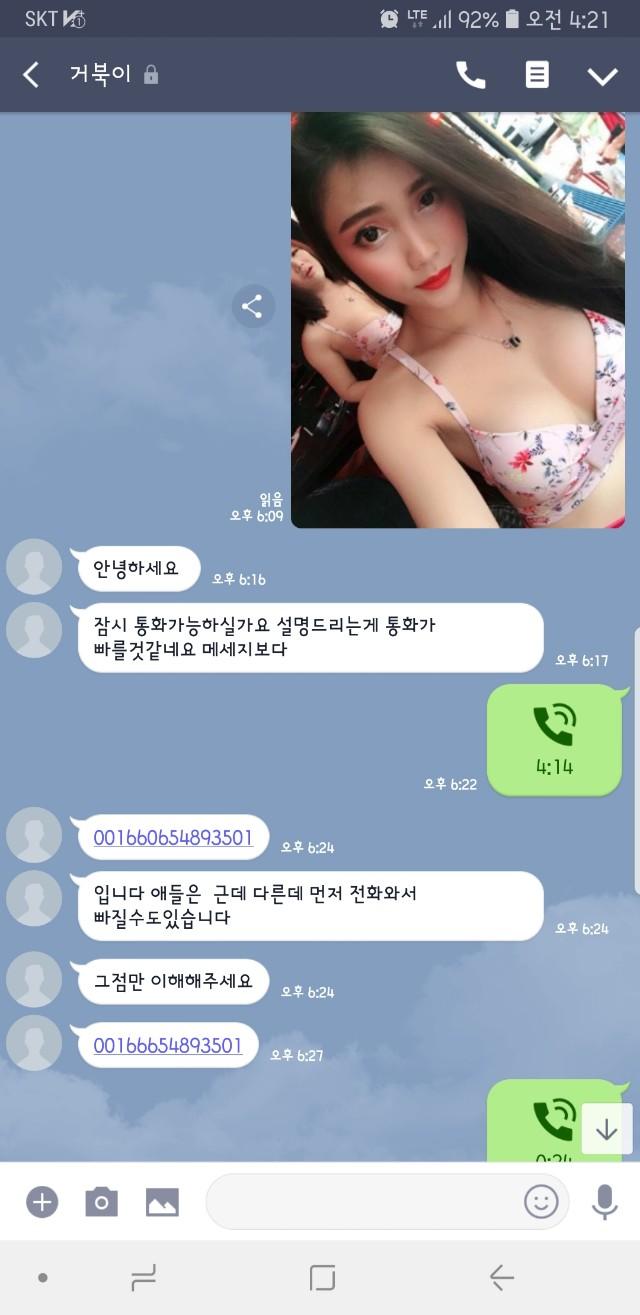Tap the system back button
The image size is (640, 1315).
point(501,1278)
